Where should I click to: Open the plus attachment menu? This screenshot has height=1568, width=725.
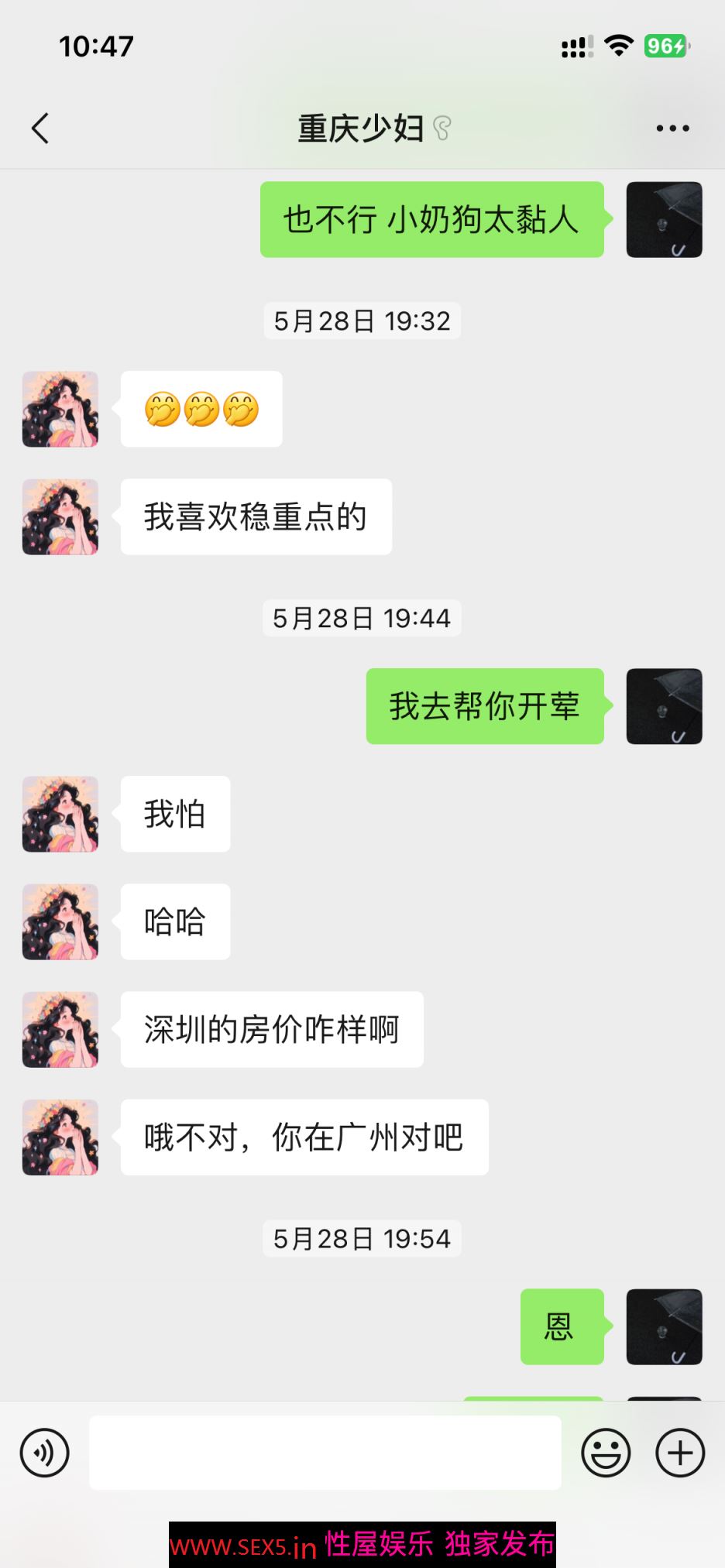(679, 1453)
